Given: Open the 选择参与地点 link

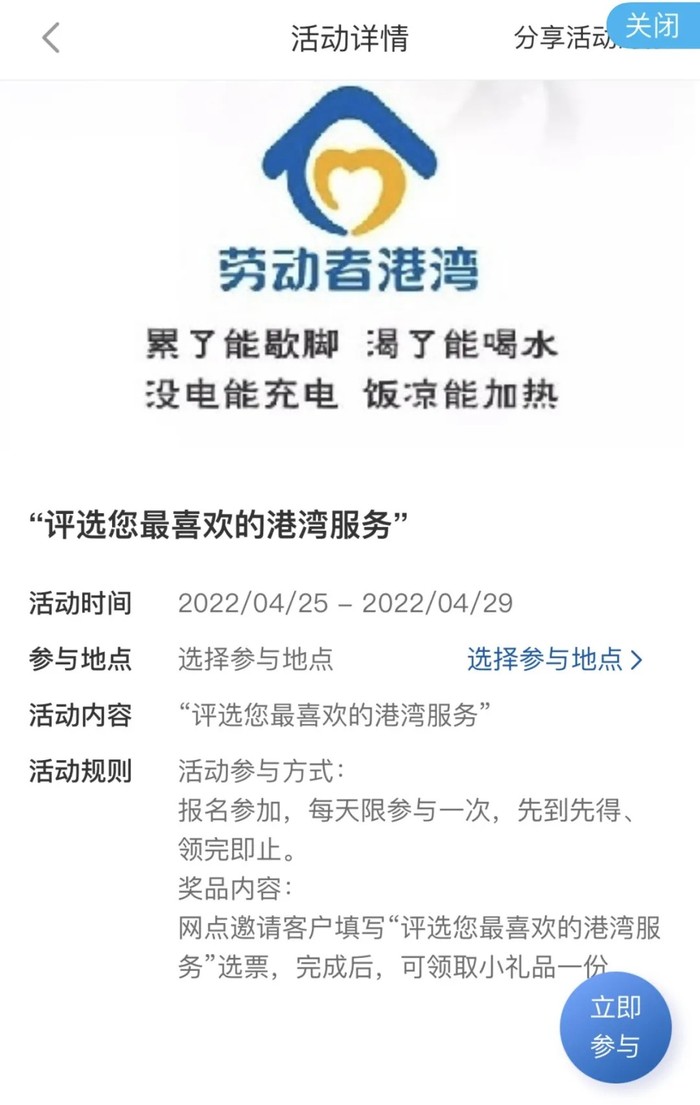Looking at the screenshot, I should [554, 659].
